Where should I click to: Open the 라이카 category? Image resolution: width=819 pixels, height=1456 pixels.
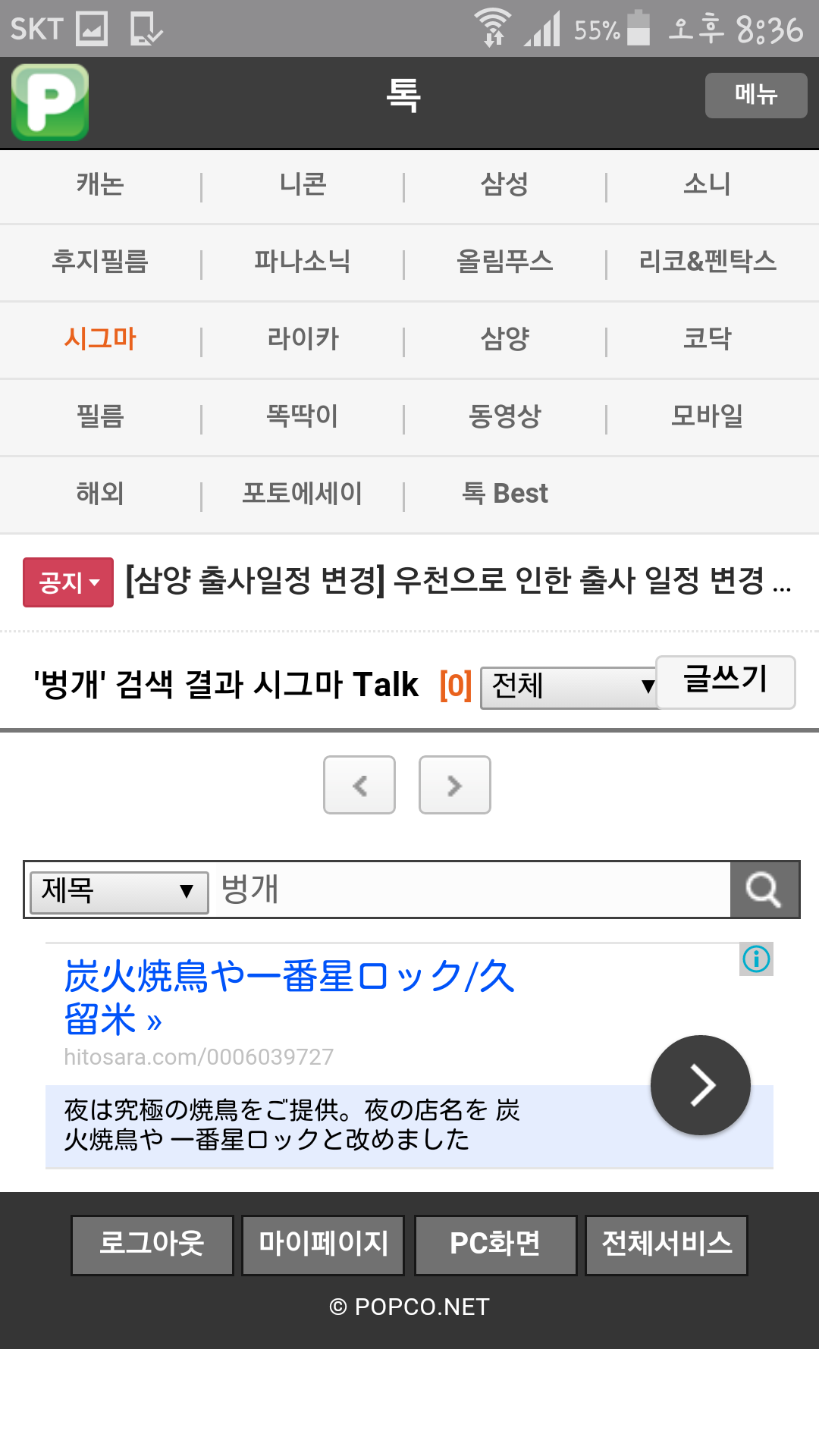coord(303,340)
